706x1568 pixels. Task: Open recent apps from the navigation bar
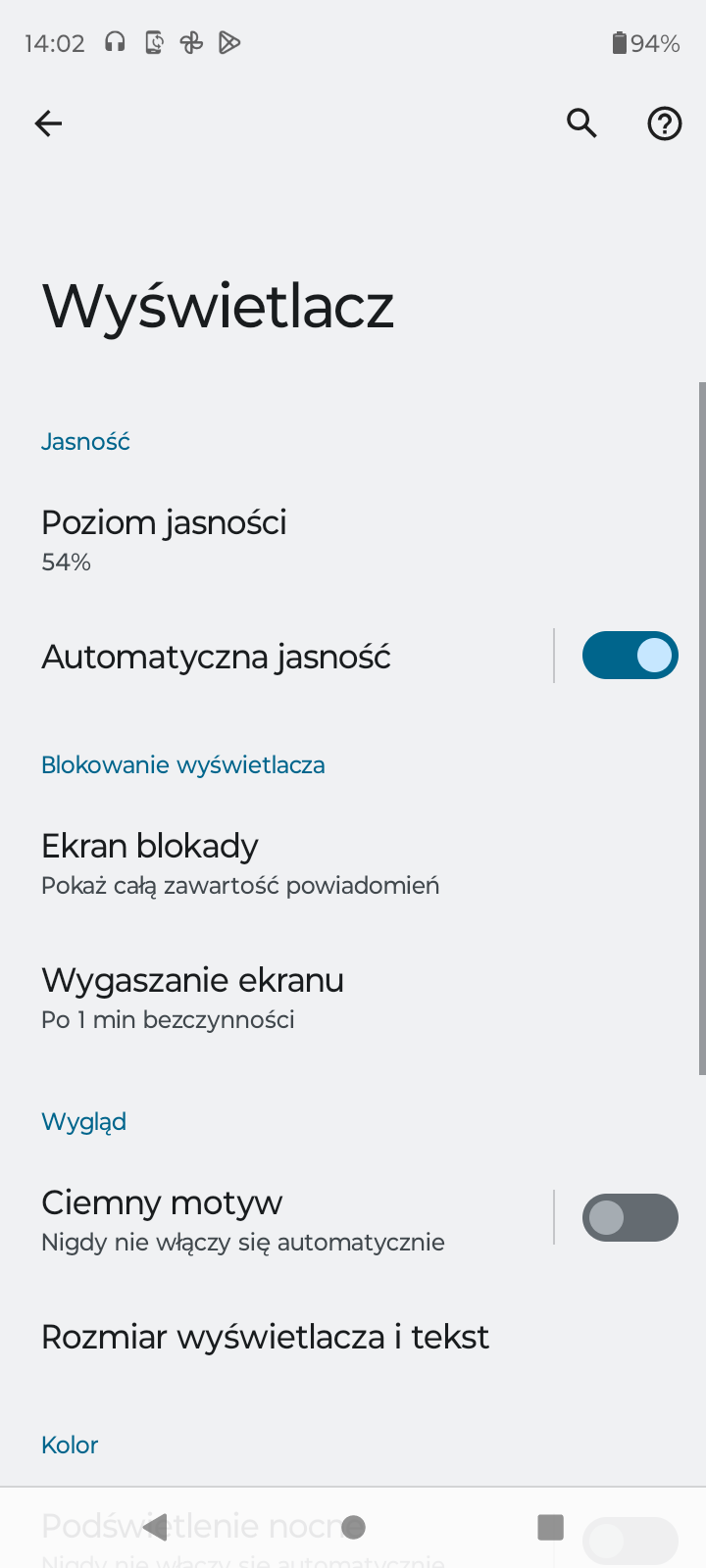coord(551,1527)
